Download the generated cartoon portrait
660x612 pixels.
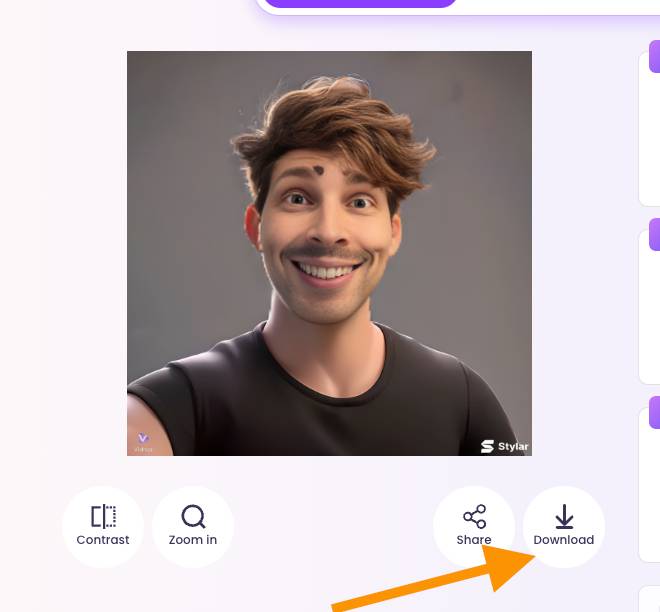564,526
